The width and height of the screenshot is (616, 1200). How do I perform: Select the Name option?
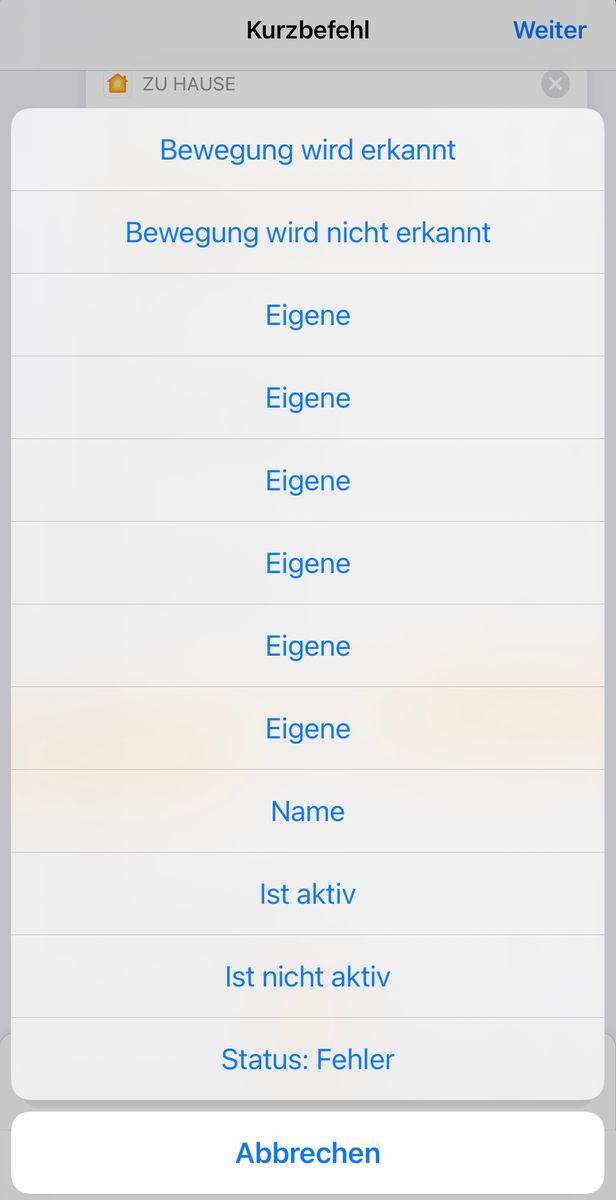click(308, 811)
